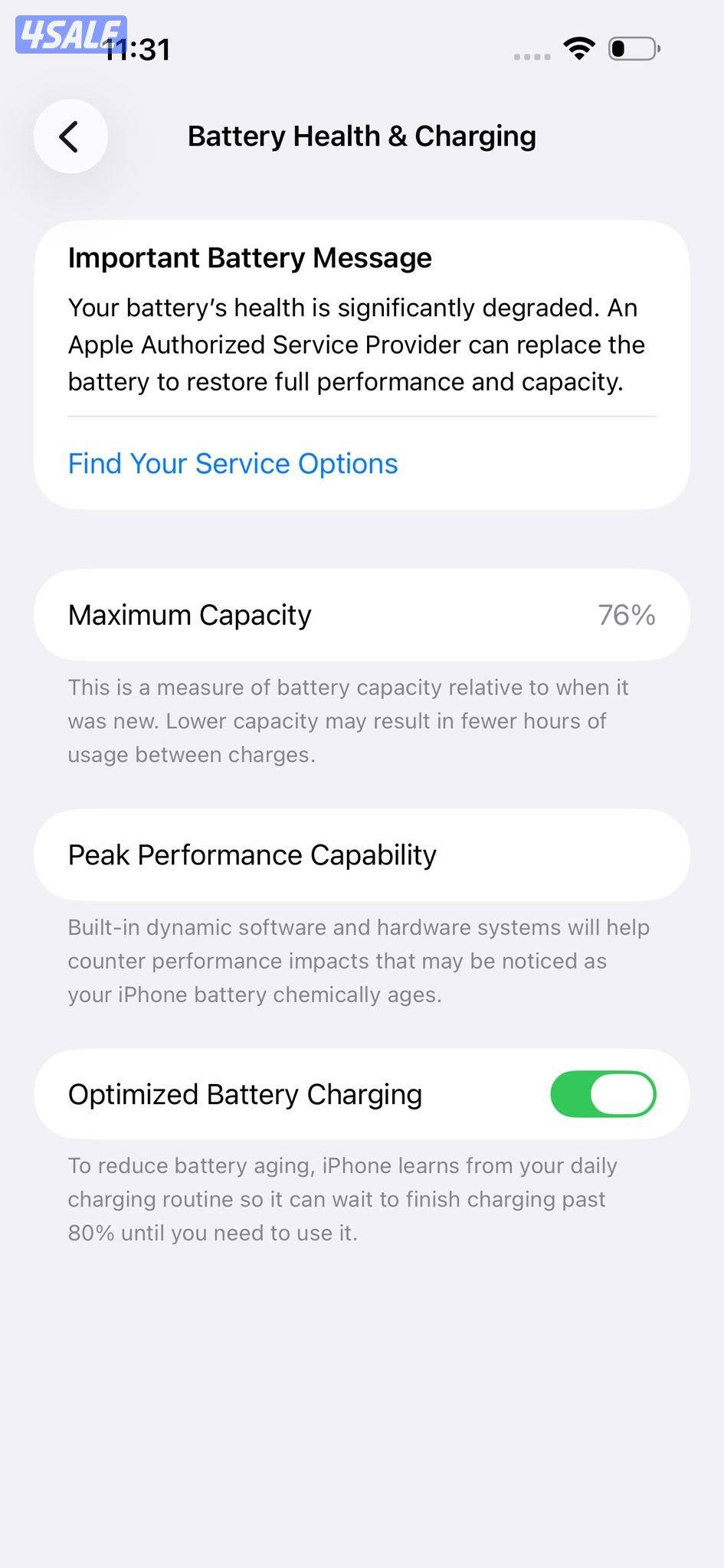Tap the 76% capacity value
724x1568 pixels.
[x=627, y=614]
